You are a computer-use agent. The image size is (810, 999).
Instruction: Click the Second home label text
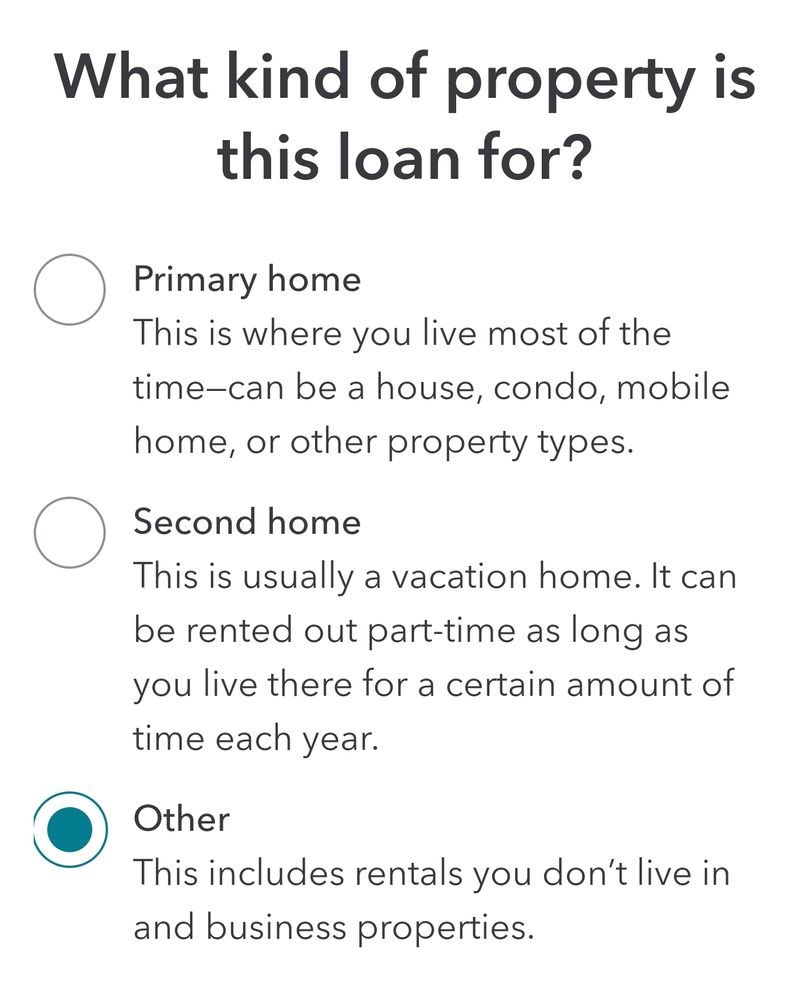click(245, 522)
